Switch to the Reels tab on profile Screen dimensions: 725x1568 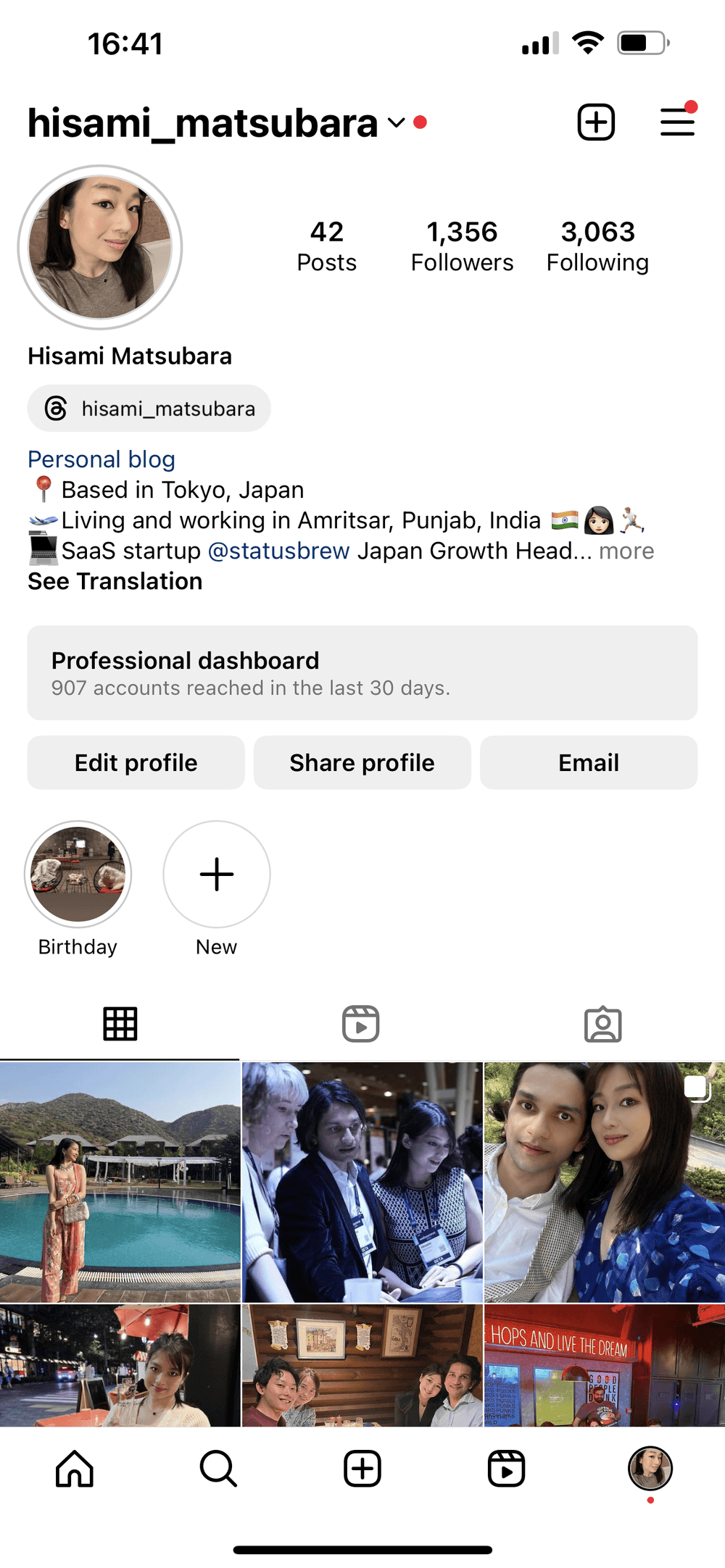361,1024
